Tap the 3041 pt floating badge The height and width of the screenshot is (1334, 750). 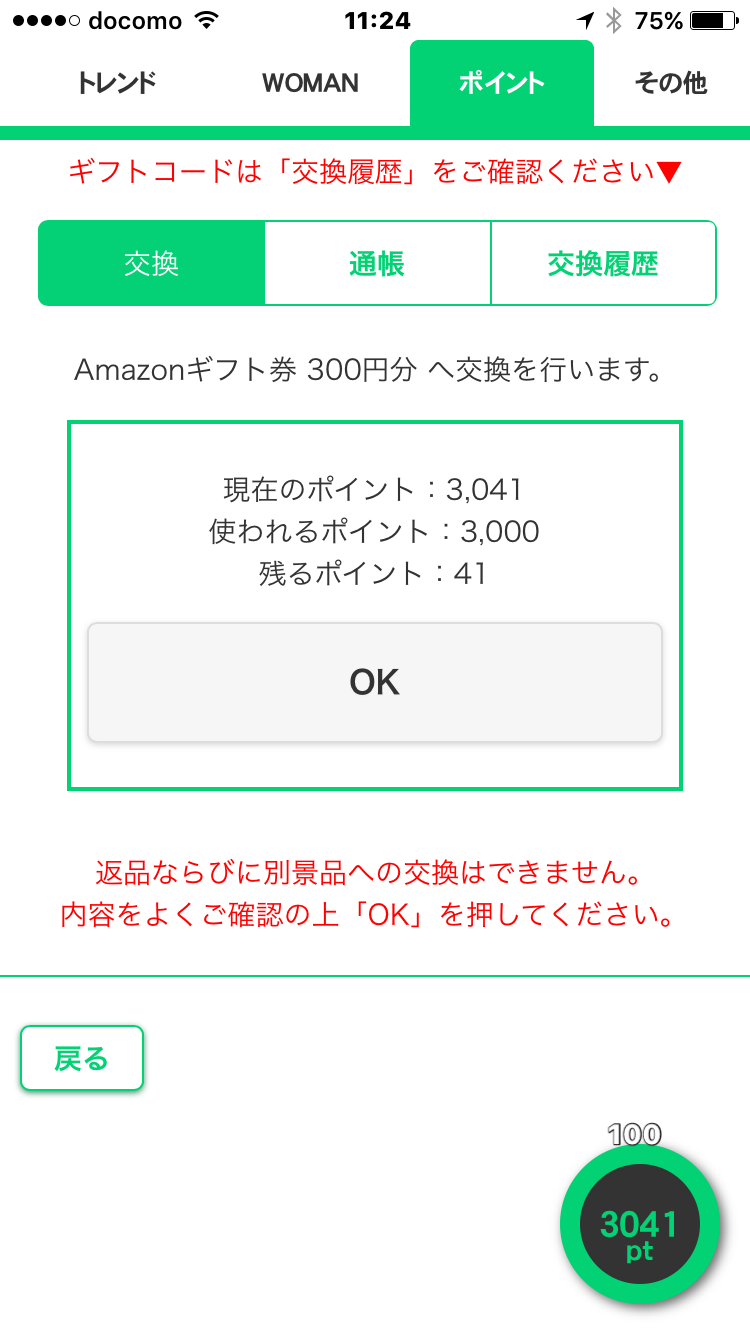pyautogui.click(x=639, y=1225)
